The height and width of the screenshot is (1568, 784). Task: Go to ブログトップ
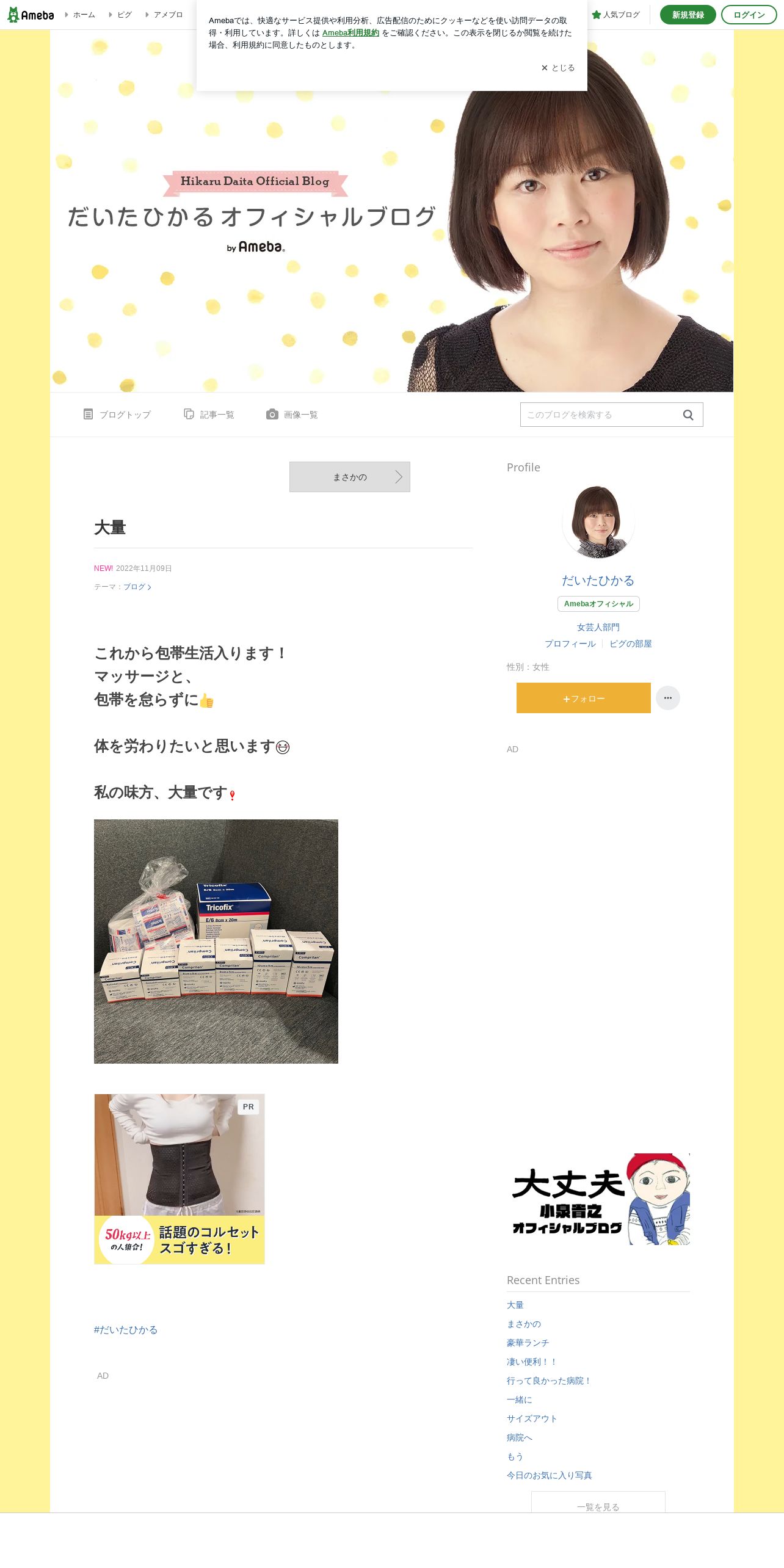coord(117,415)
